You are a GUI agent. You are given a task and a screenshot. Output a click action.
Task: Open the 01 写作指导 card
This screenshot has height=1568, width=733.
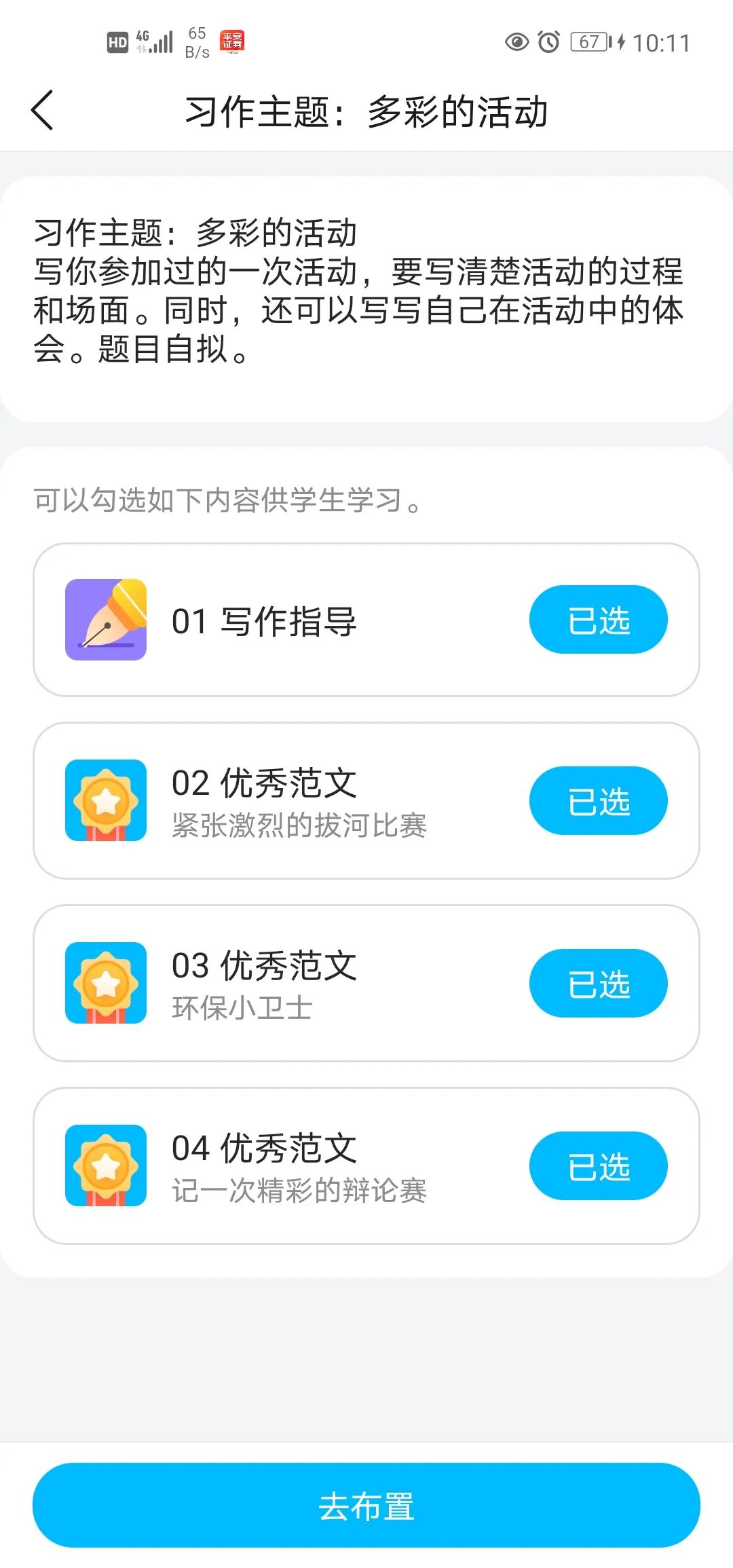(x=265, y=620)
